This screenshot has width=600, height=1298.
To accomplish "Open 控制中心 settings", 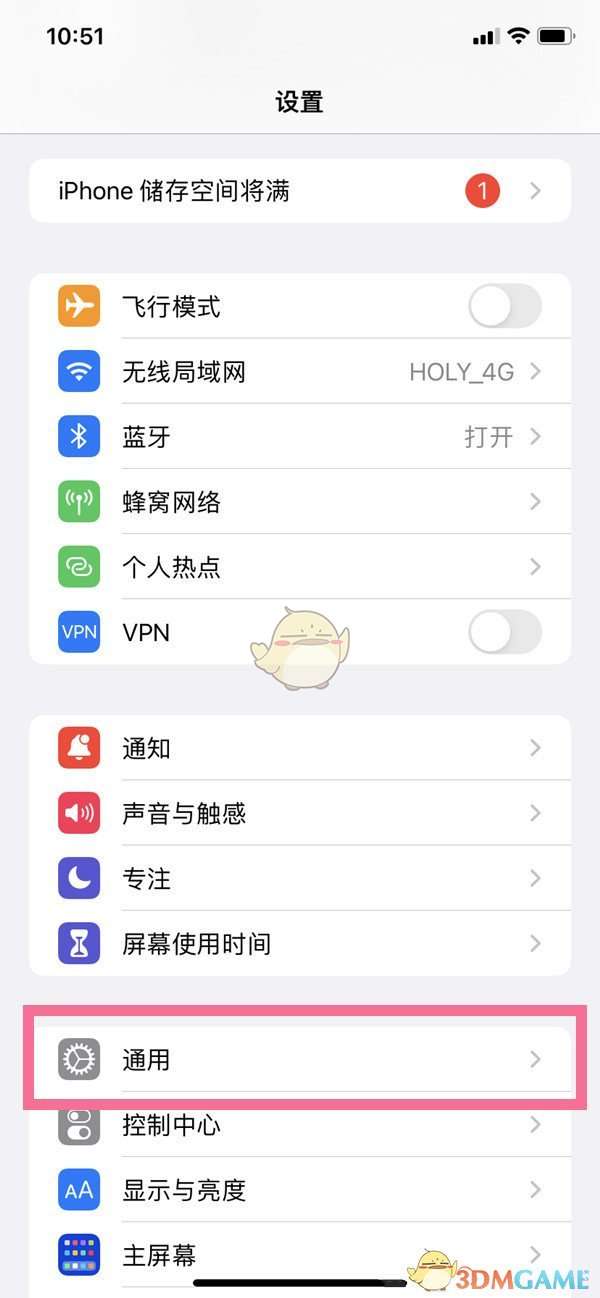I will (300, 1125).
